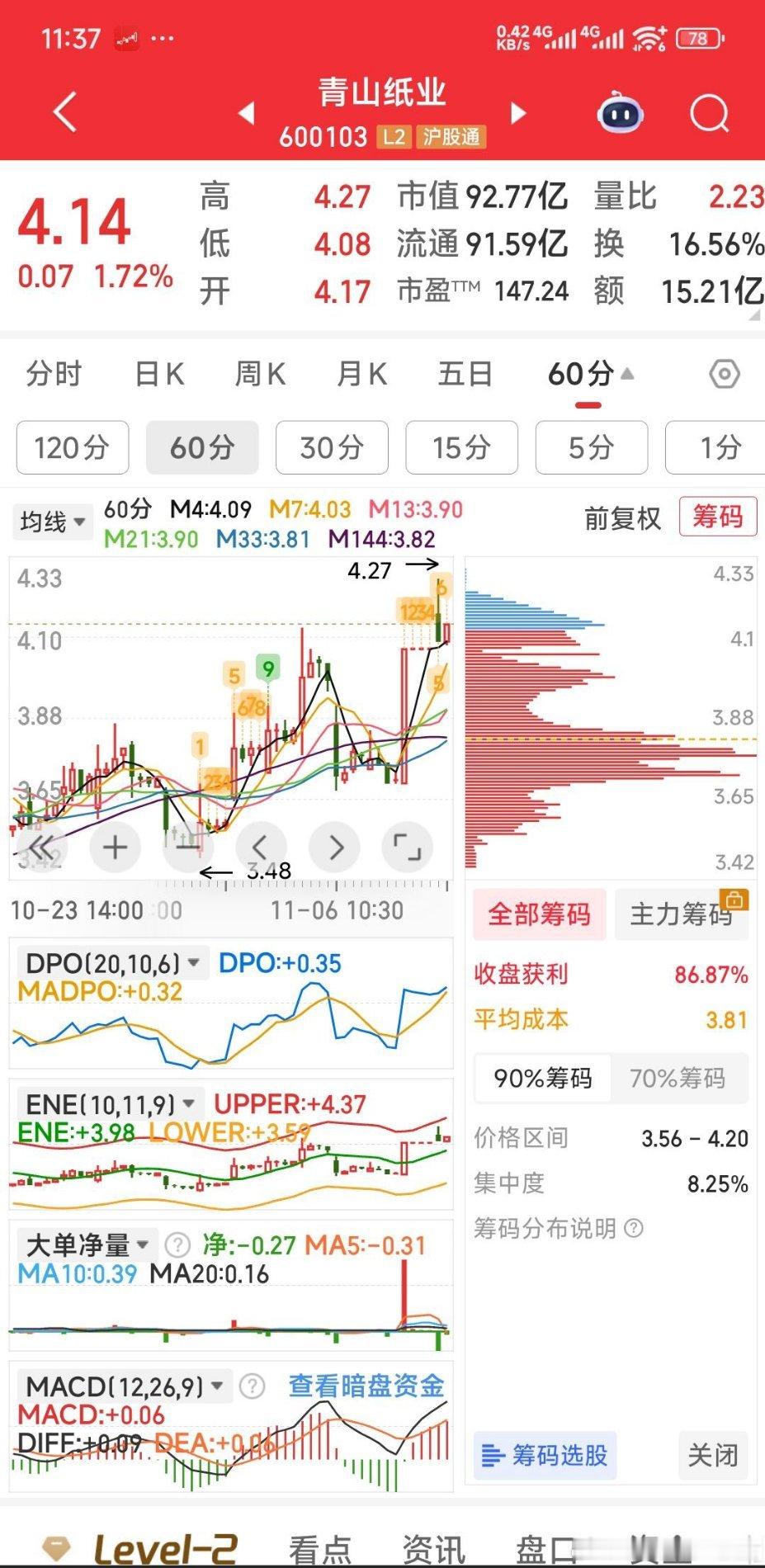Viewport: 765px width, 1568px height.
Task: Switch to the 资讯 bottom tab
Action: coord(434,1548)
